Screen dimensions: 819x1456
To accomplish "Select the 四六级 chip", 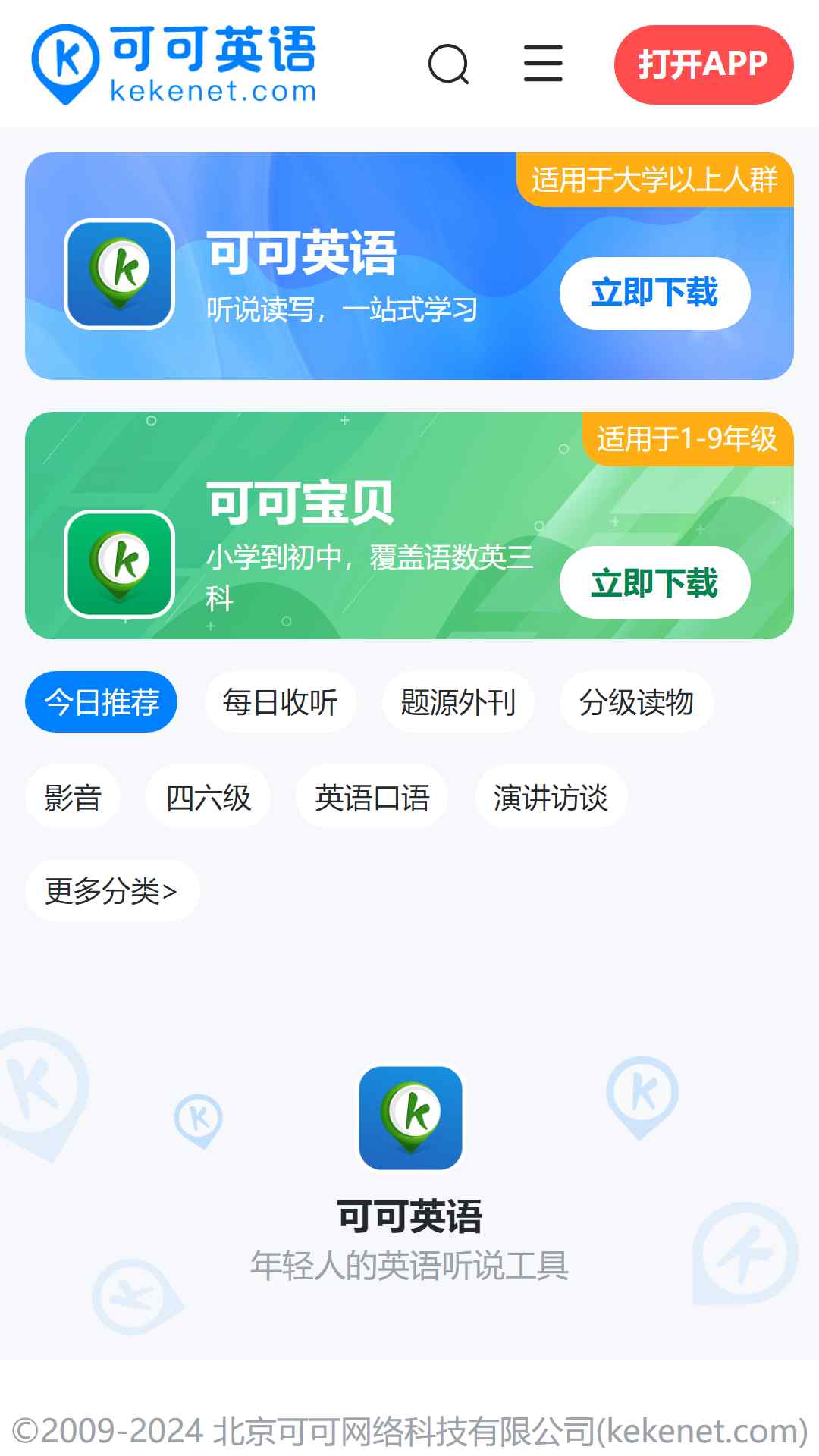I will pyautogui.click(x=209, y=798).
